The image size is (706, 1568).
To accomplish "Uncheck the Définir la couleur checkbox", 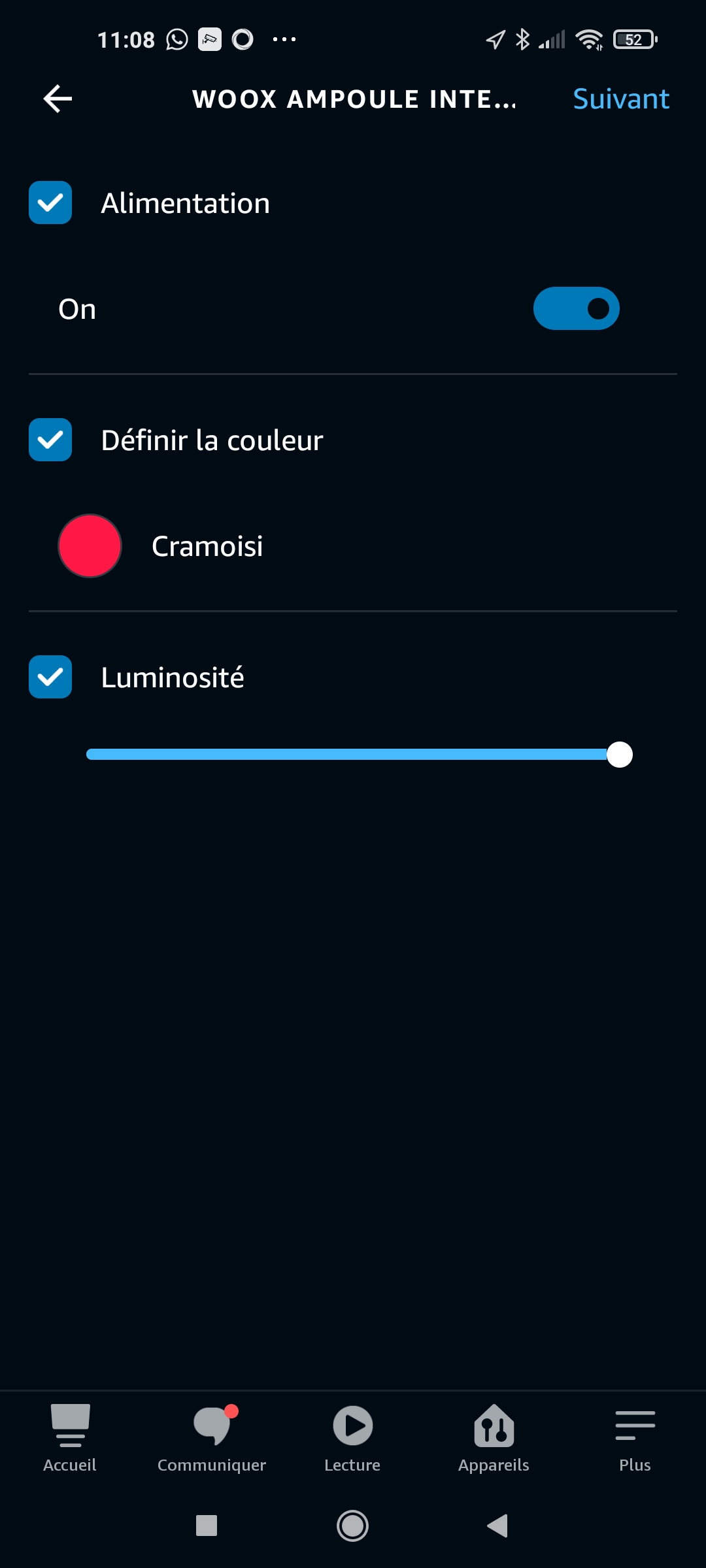I will tap(50, 440).
